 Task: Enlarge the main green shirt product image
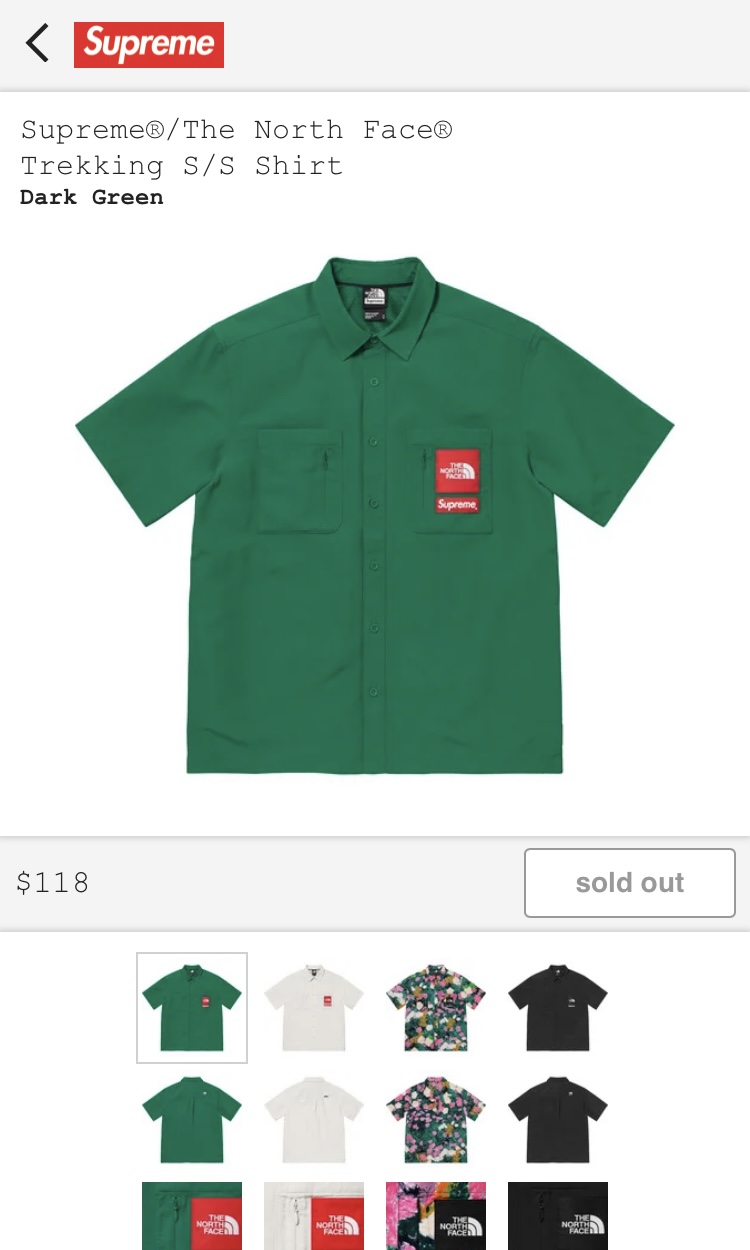pyautogui.click(x=375, y=515)
